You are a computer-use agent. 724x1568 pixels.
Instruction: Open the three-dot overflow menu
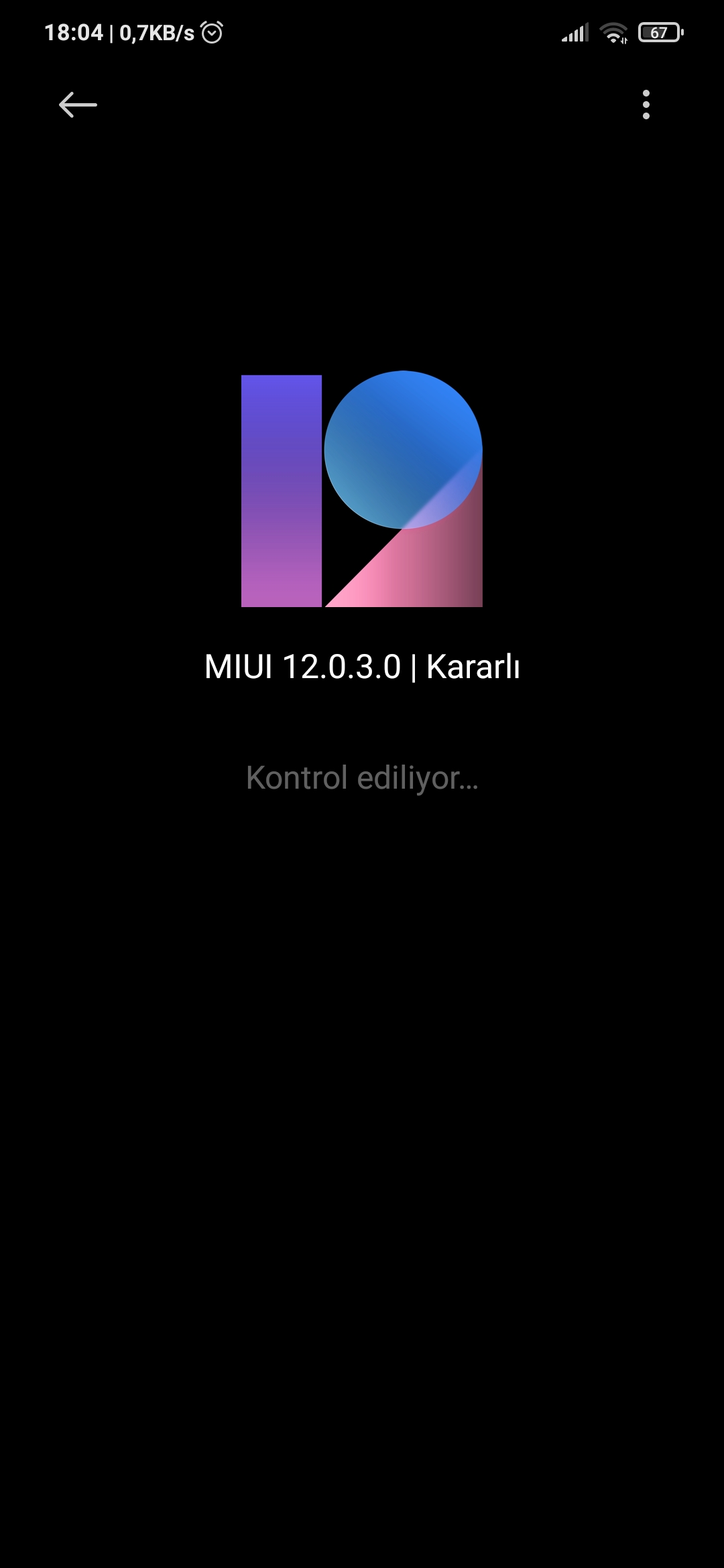646,105
